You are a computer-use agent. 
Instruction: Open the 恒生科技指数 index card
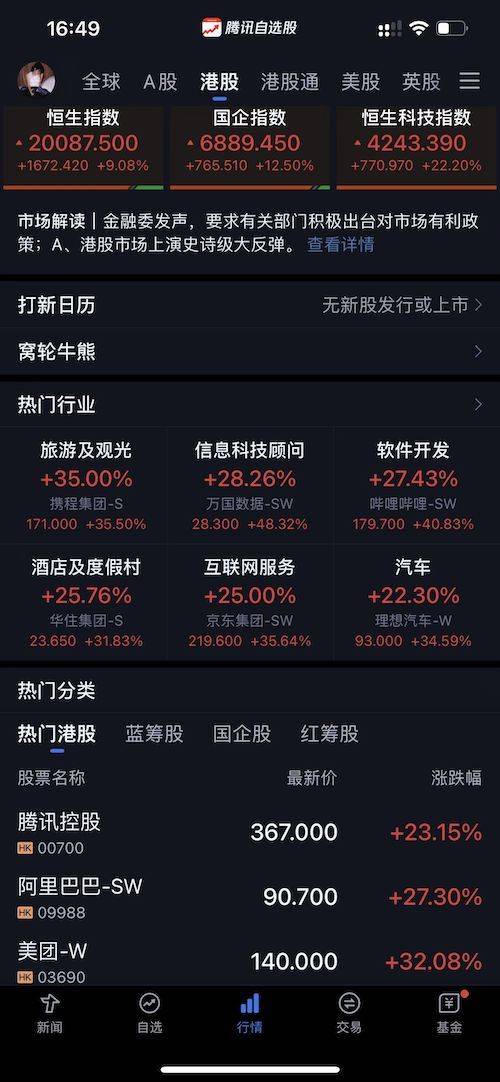tap(417, 147)
